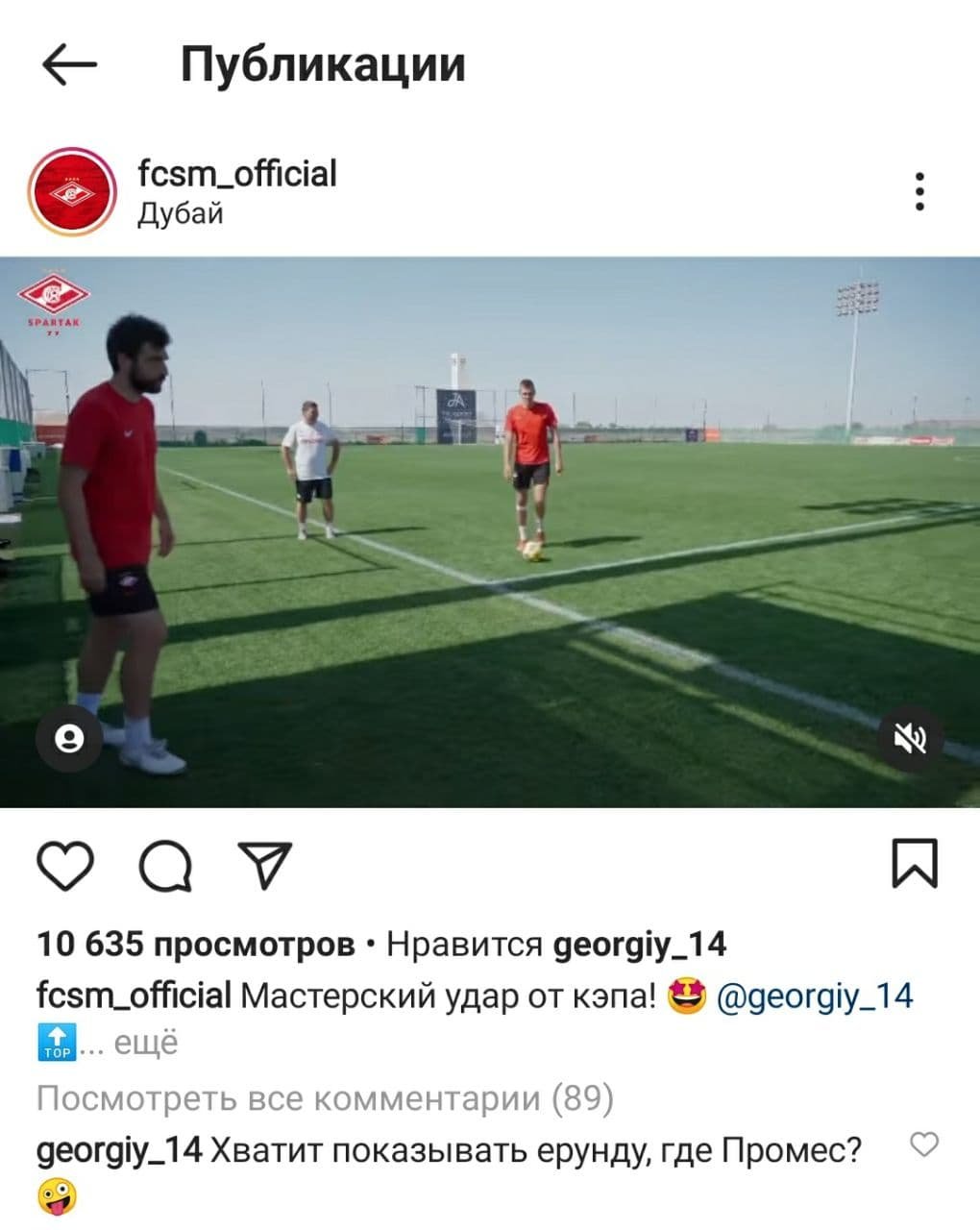The image size is (980, 1230).
Task: View all 89 comments
Action: (325, 1097)
